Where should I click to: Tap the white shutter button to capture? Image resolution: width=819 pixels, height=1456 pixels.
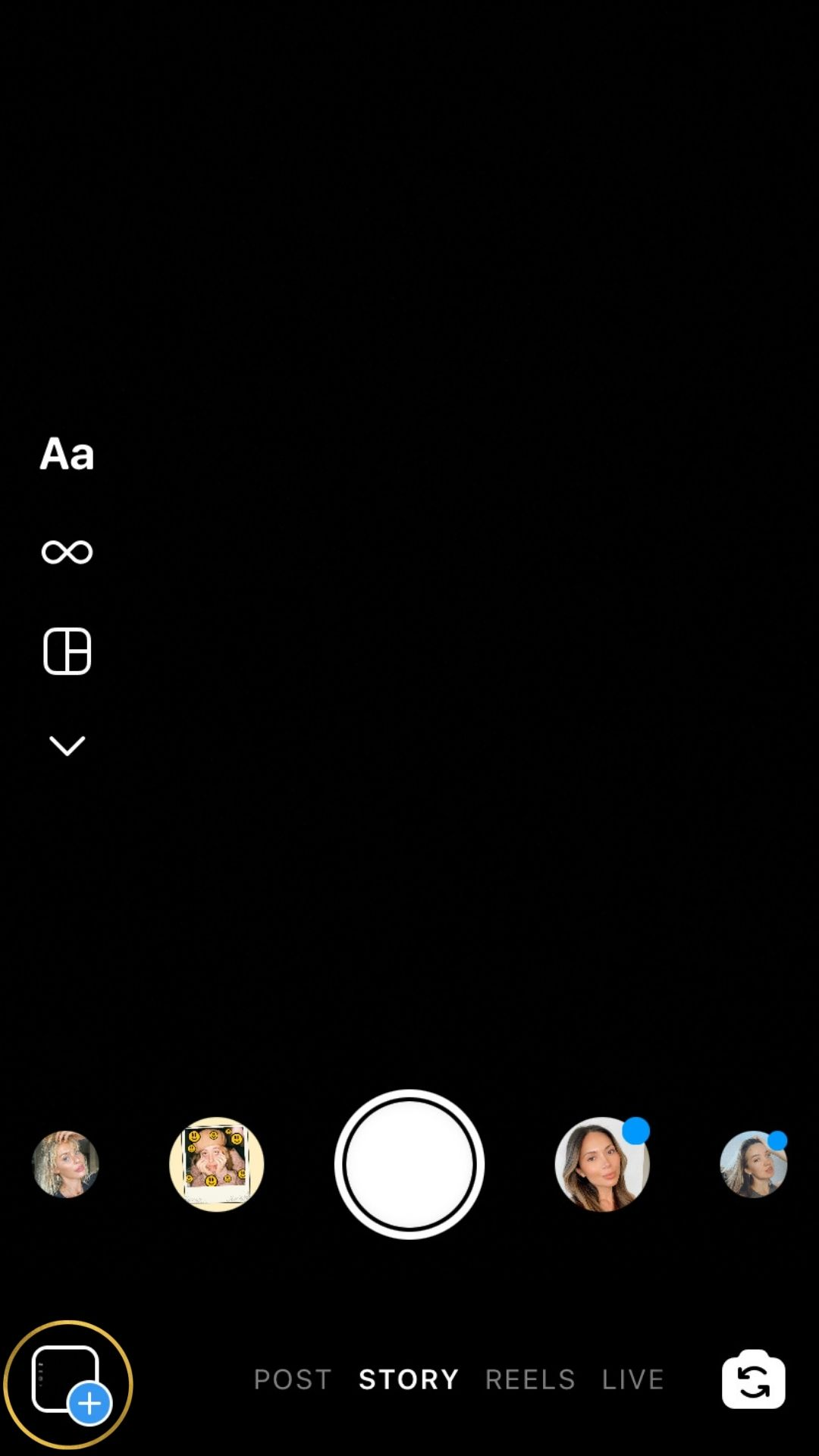409,1164
